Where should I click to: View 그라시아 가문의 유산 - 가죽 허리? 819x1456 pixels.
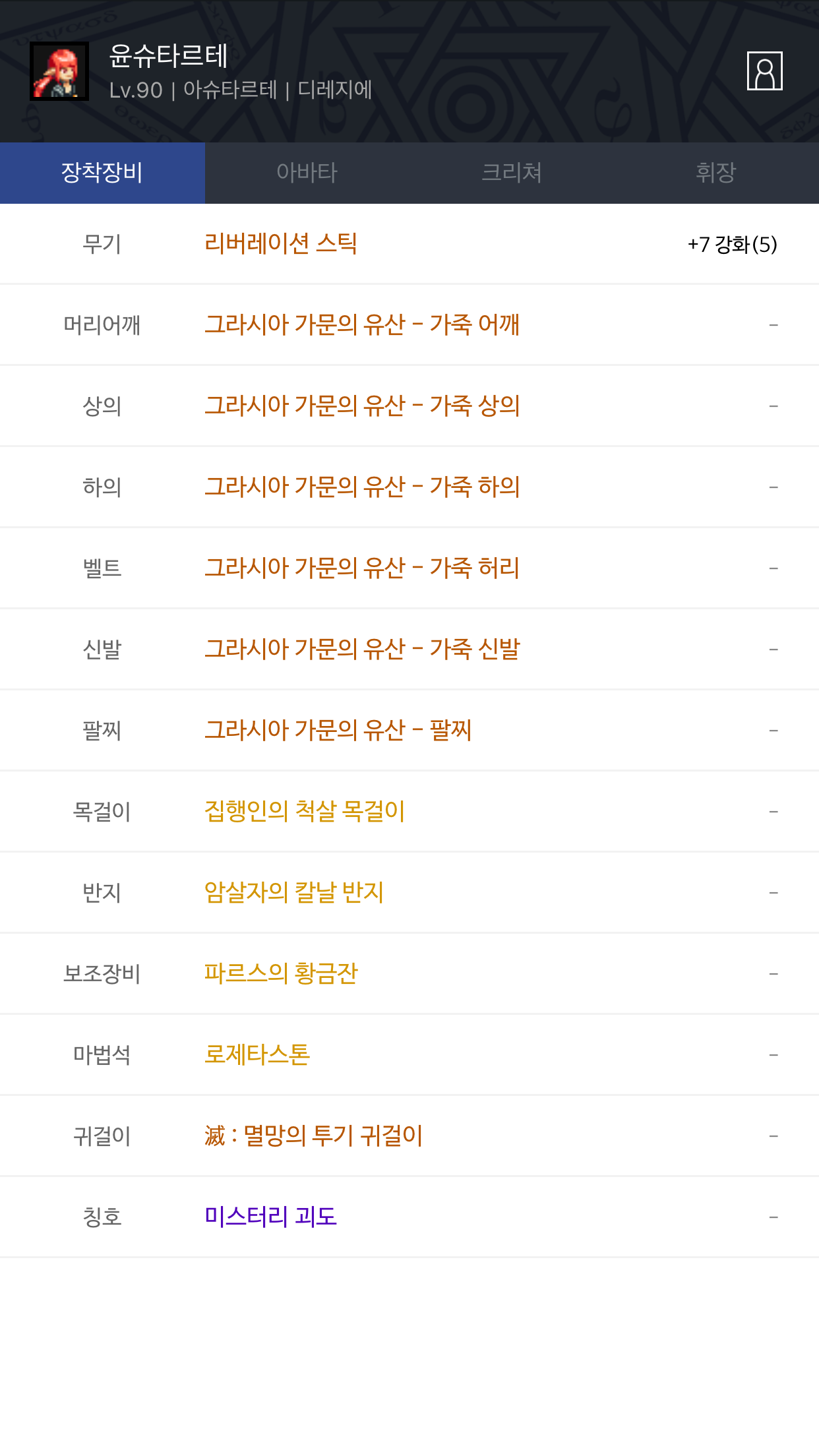point(362,568)
